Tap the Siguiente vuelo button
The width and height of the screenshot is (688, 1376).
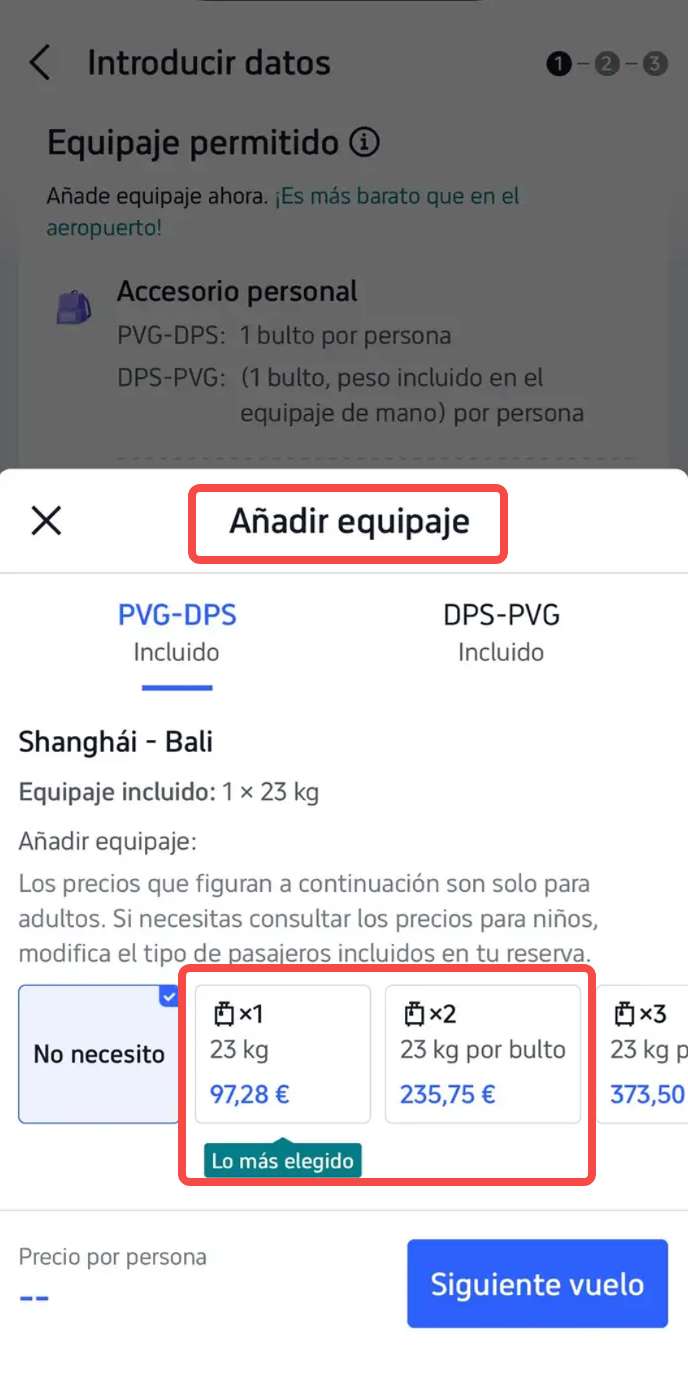537,1284
